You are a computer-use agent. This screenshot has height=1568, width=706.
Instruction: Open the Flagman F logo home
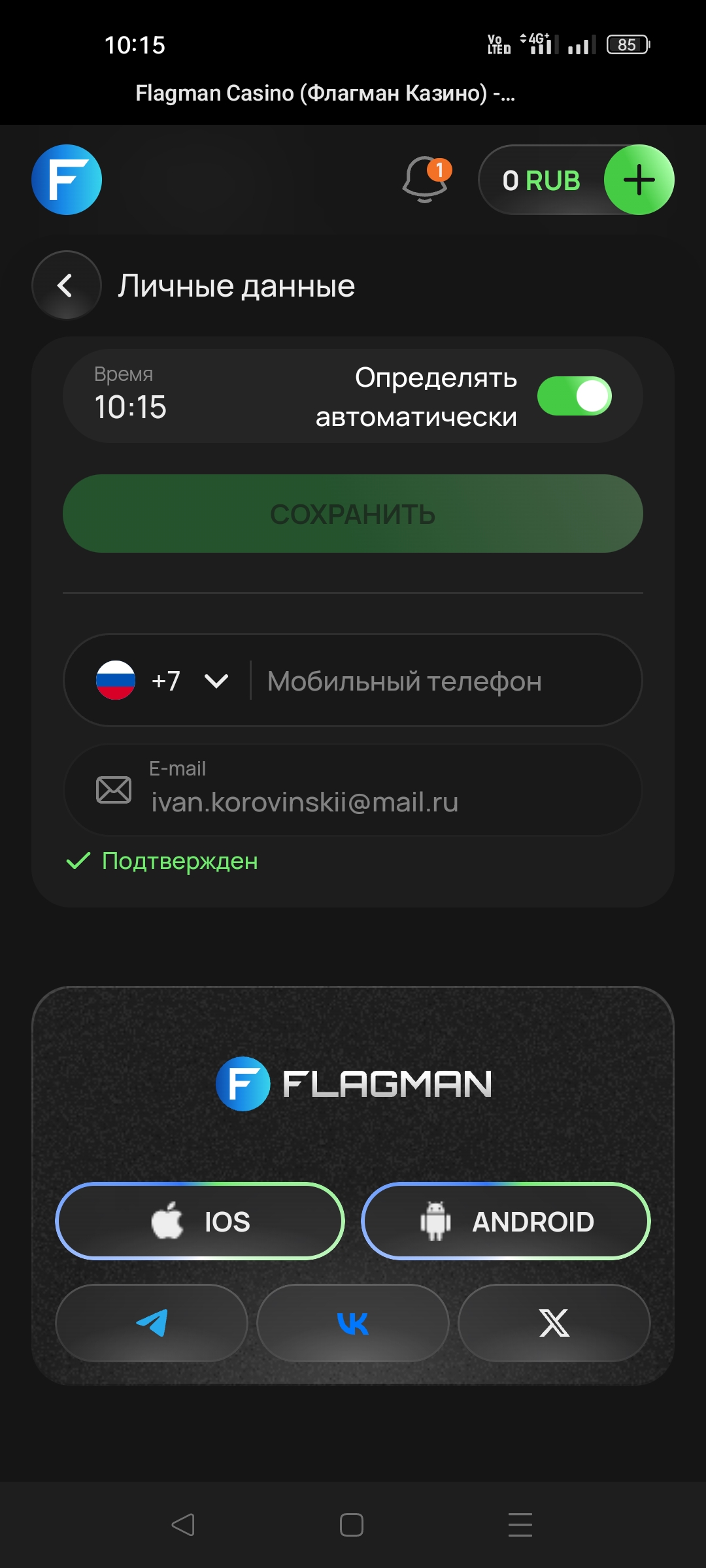[67, 180]
